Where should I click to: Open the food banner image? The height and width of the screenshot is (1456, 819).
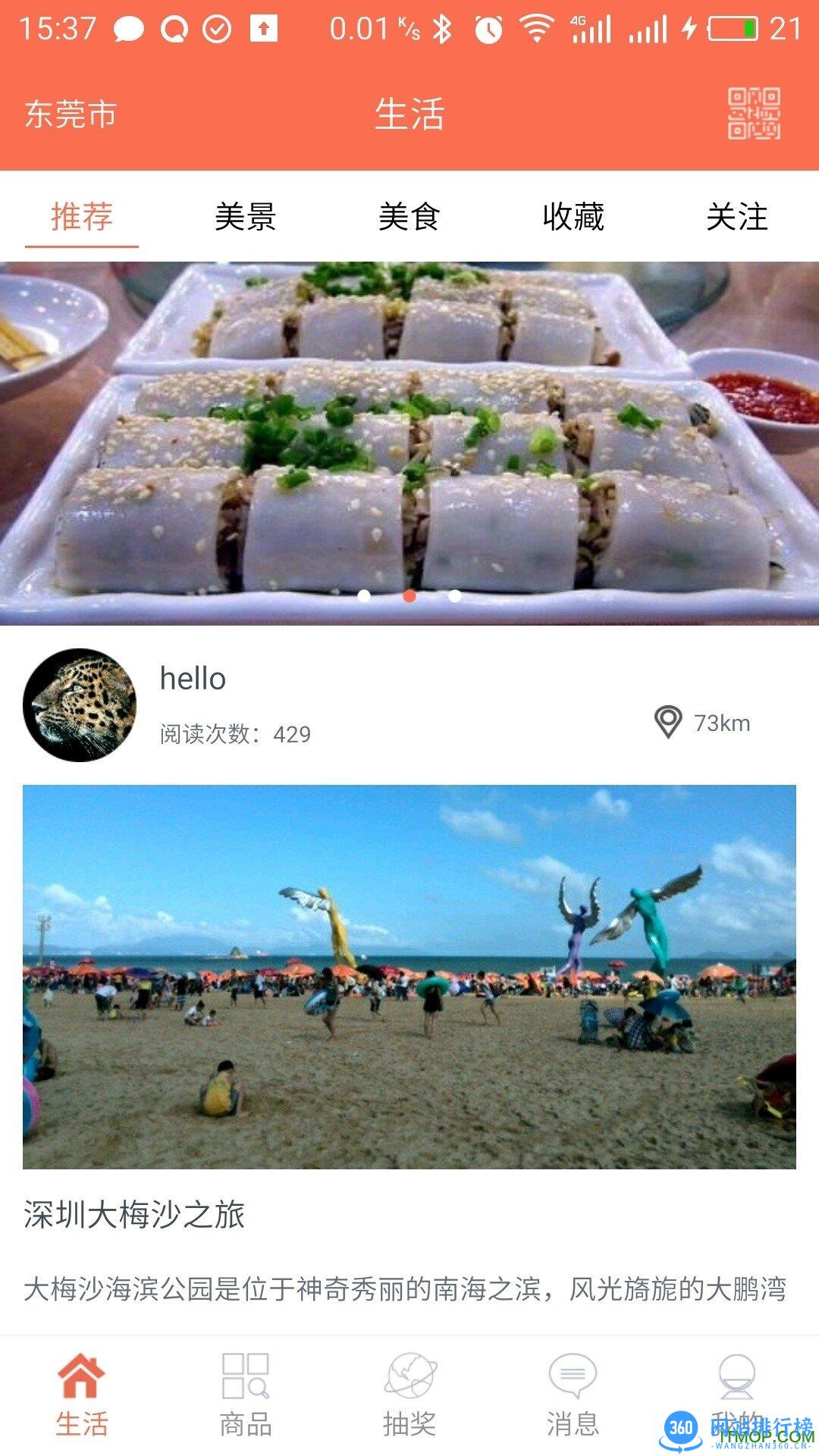pyautogui.click(x=409, y=443)
